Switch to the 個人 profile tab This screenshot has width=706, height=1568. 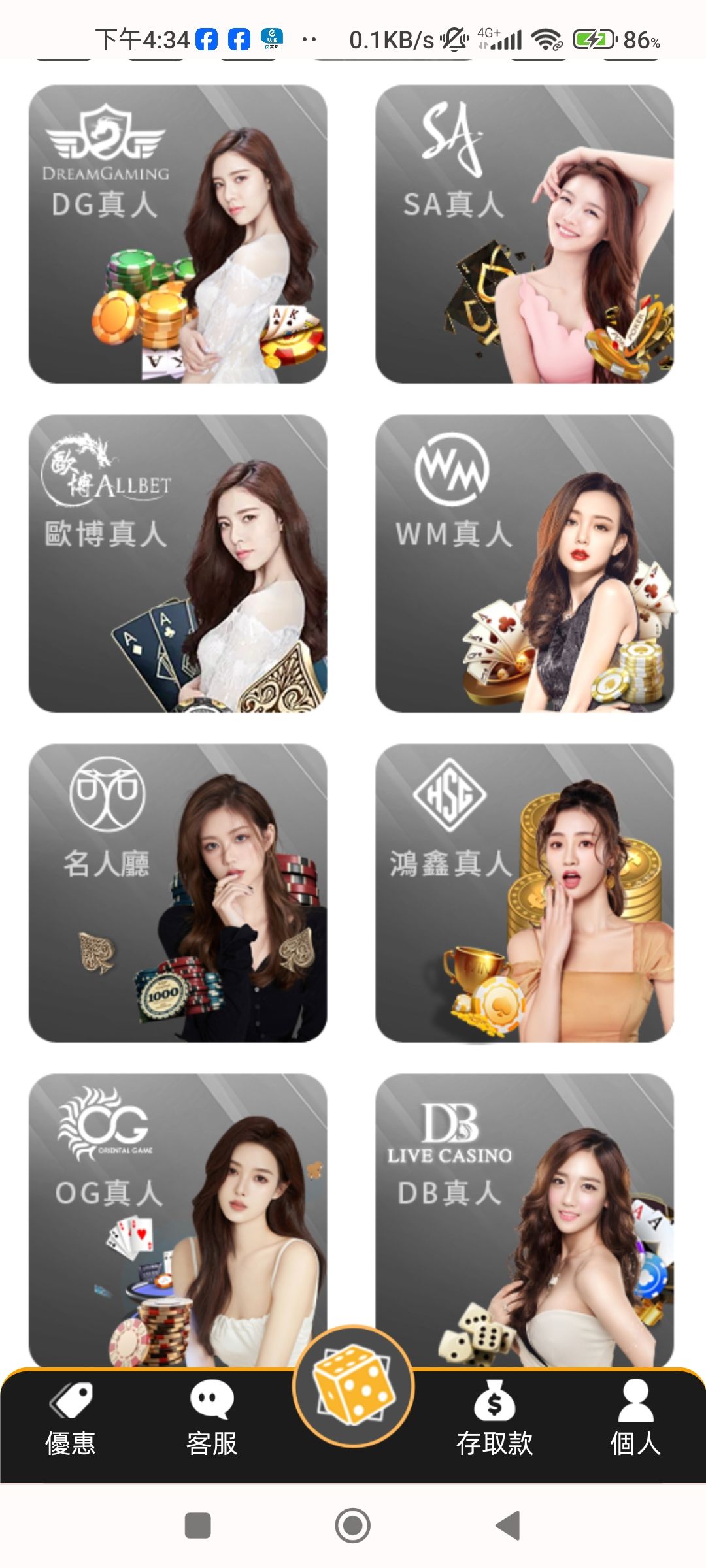tap(635, 1419)
